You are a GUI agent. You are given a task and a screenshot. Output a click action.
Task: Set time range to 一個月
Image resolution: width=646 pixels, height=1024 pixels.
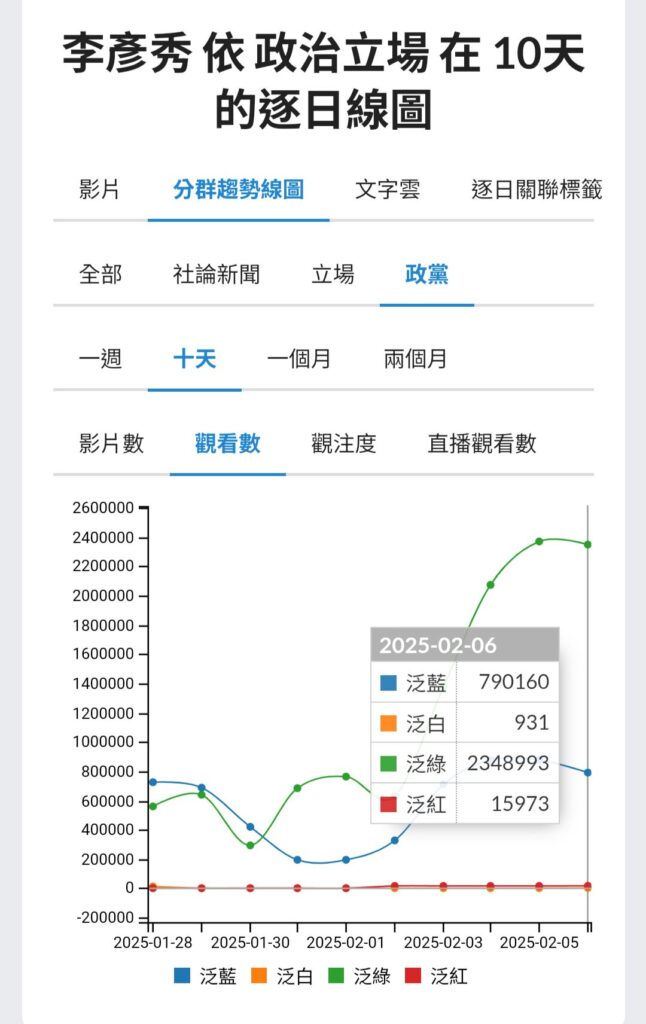point(299,359)
